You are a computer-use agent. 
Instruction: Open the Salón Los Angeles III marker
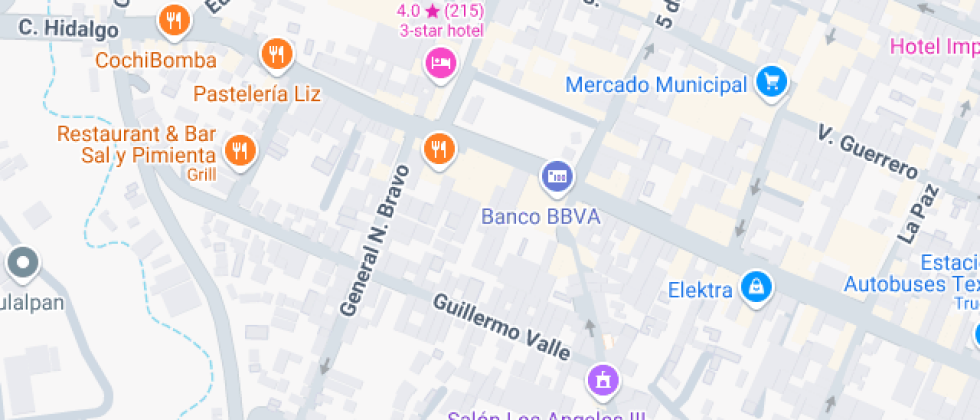602,380
